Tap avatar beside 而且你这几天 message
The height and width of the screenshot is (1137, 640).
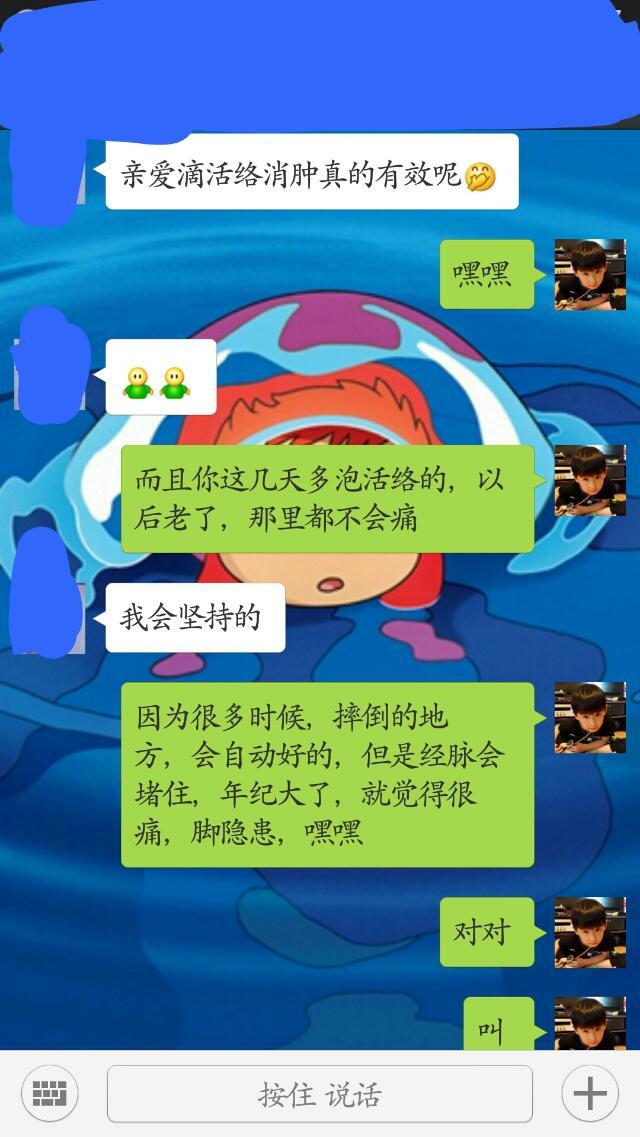tap(590, 480)
